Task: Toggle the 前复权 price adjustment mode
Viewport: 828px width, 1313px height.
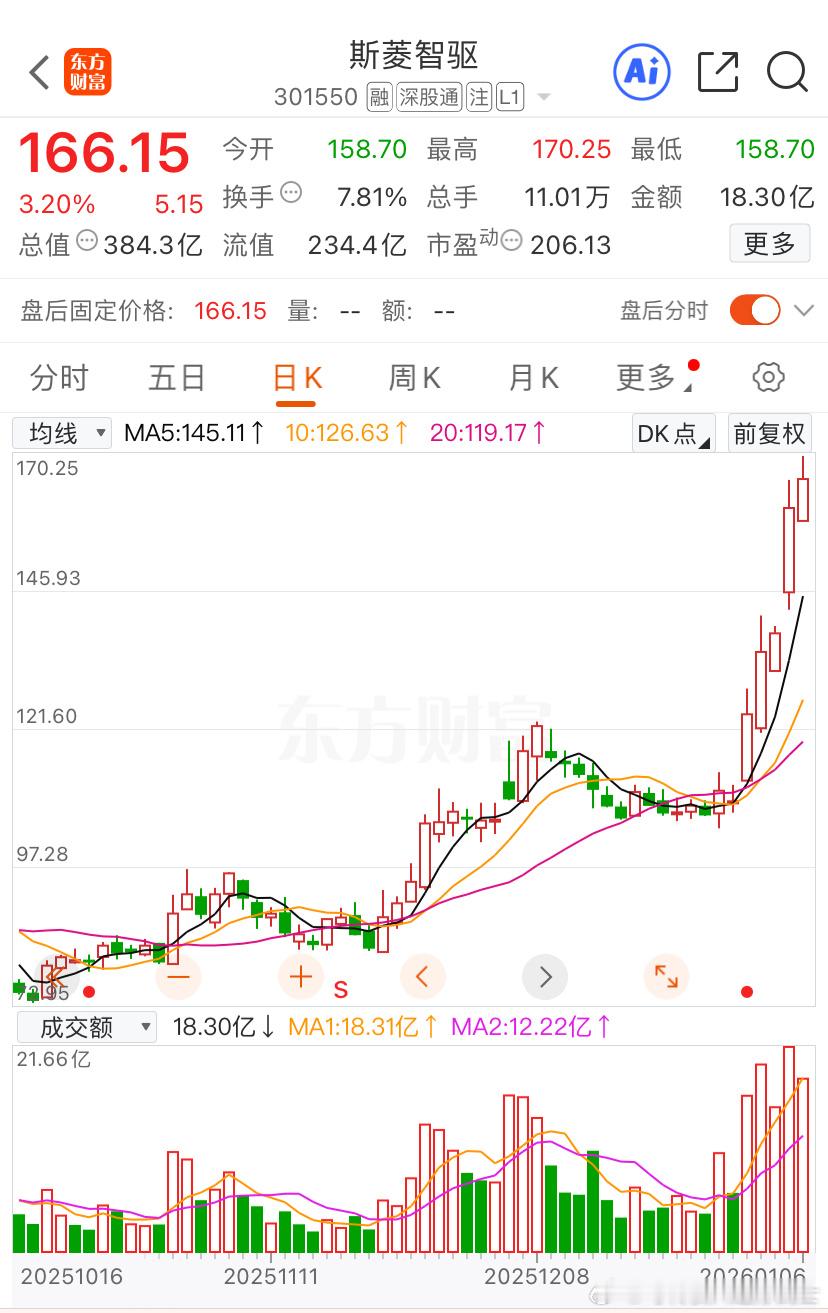Action: pyautogui.click(x=769, y=433)
